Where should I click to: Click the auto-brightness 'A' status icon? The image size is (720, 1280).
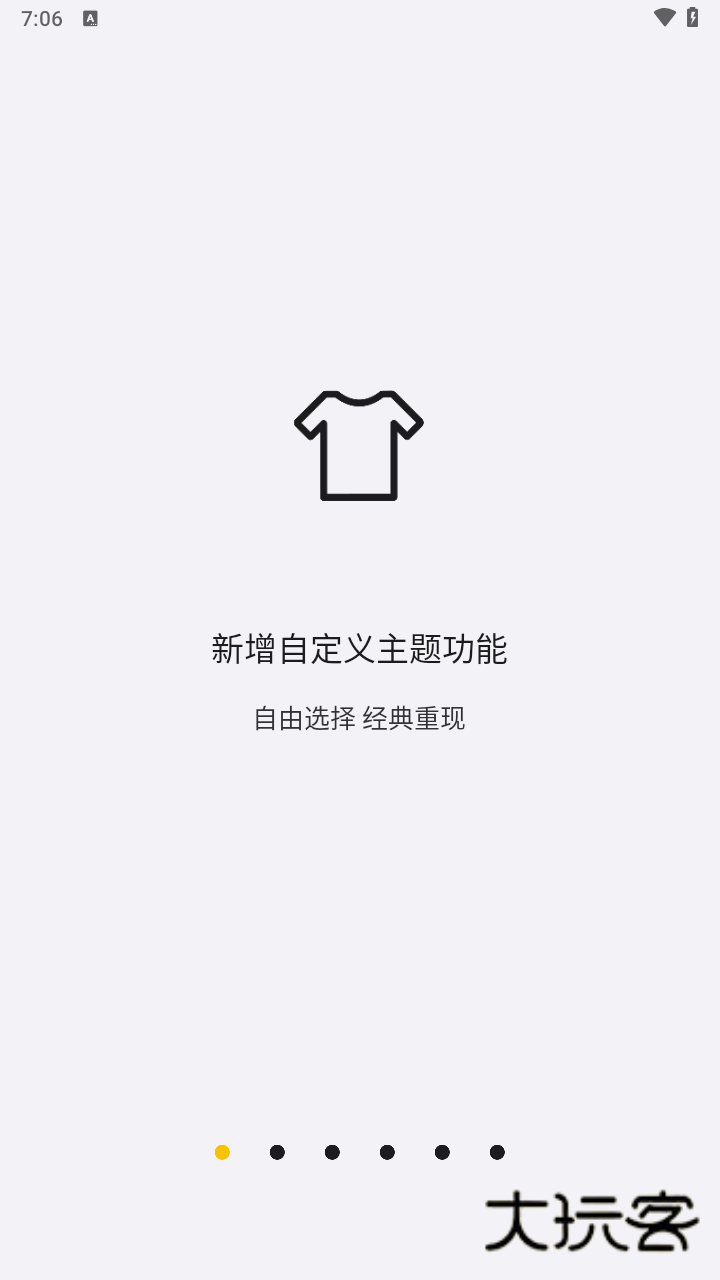[x=89, y=18]
